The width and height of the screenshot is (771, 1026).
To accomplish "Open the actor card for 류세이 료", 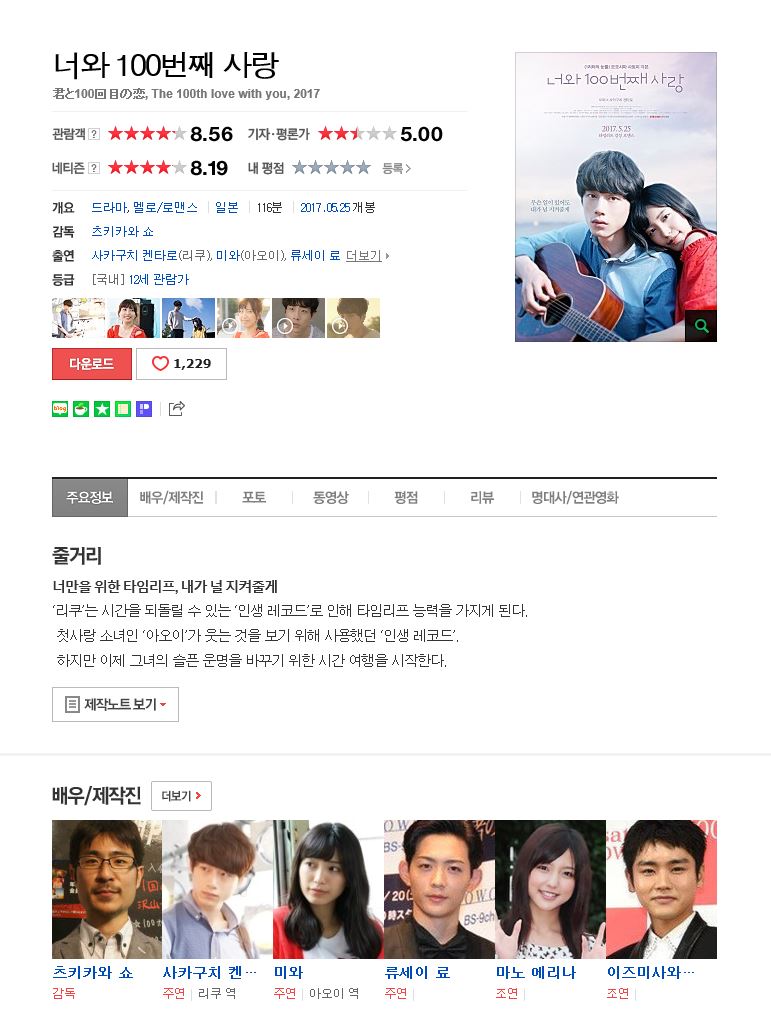I will coord(438,890).
